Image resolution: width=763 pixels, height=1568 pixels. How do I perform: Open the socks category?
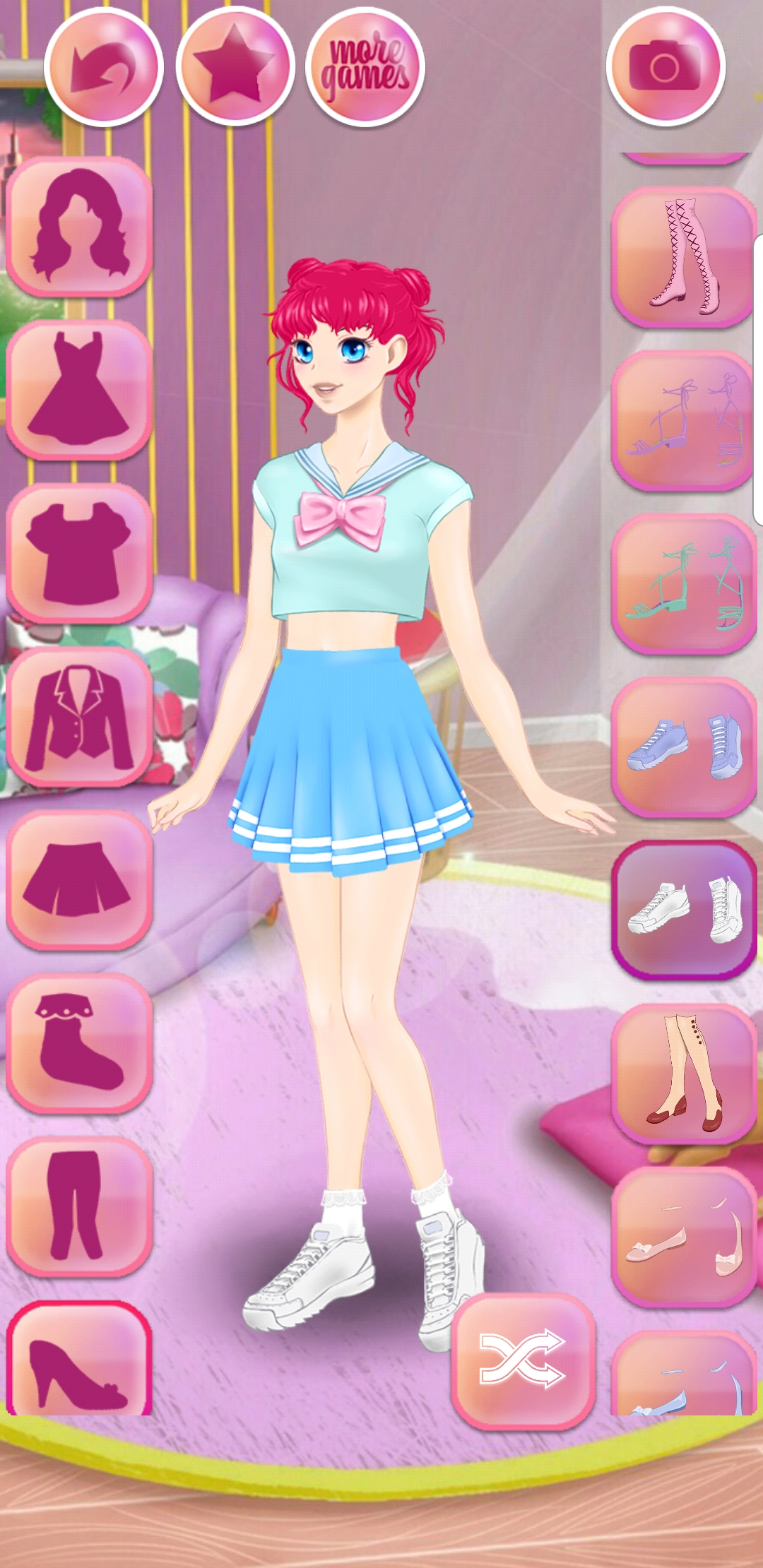79,1043
